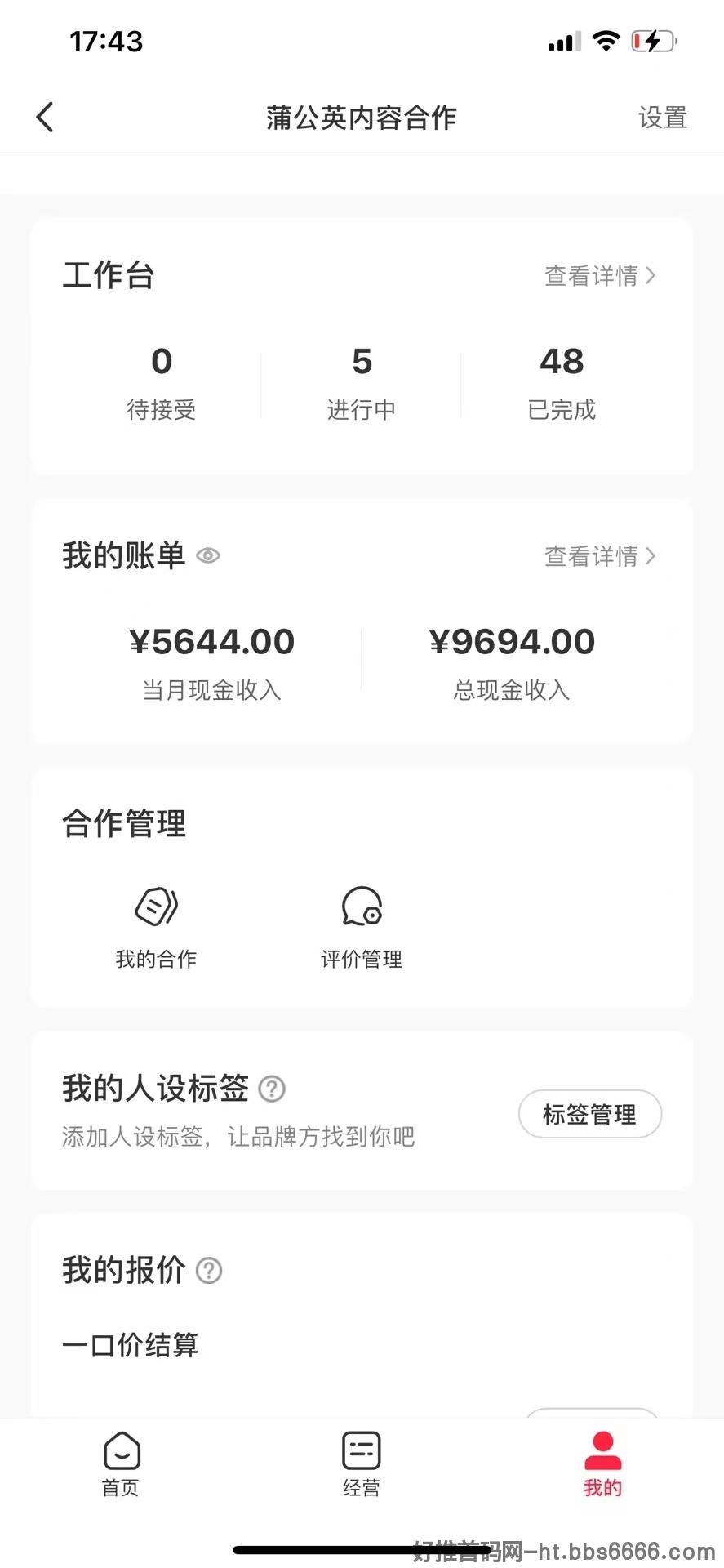Open 标签管理
Viewport: 724px width, 1568px height.
pos(590,1114)
